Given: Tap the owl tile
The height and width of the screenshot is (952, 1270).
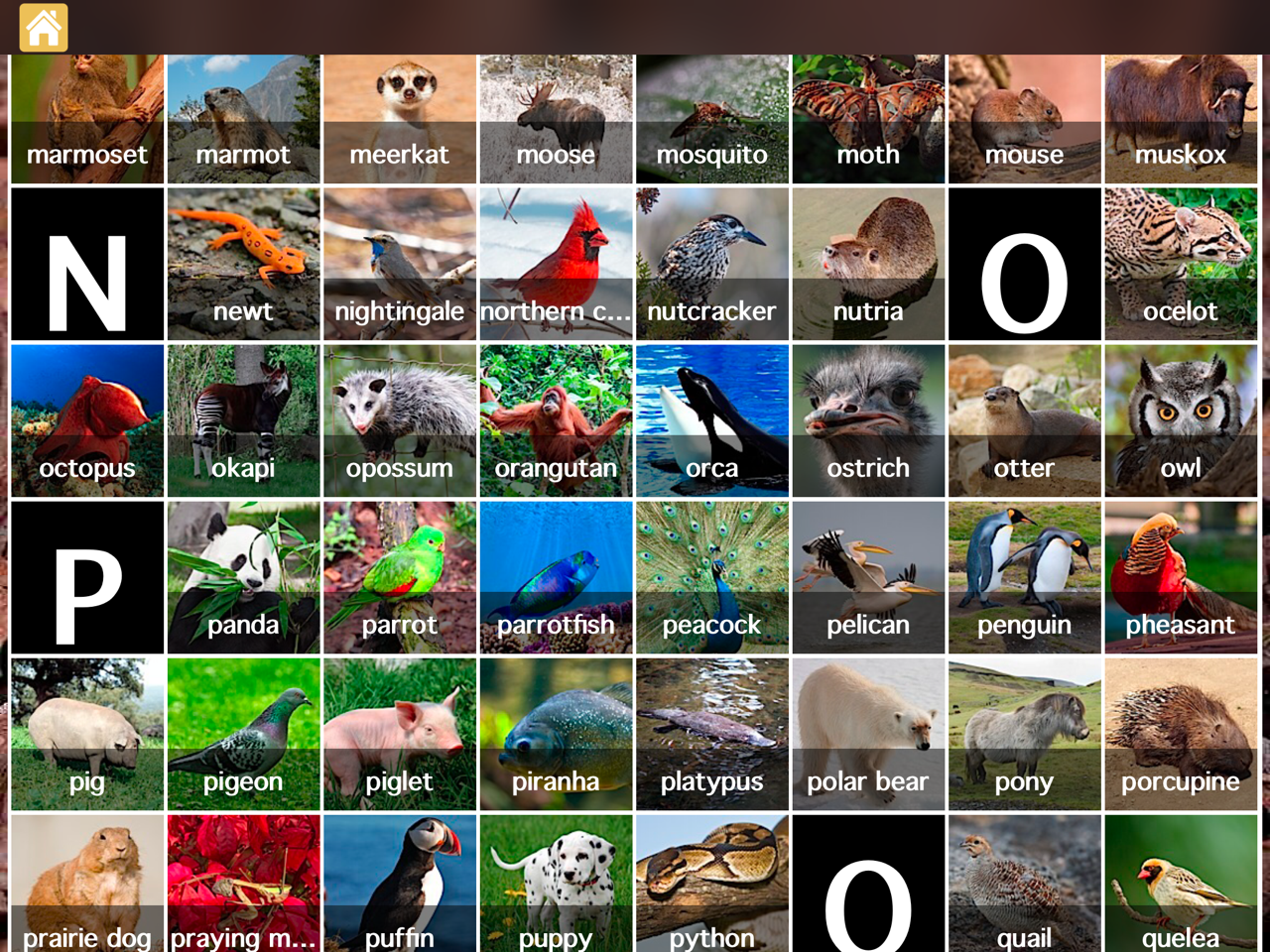Looking at the screenshot, I should pos(1181,420).
